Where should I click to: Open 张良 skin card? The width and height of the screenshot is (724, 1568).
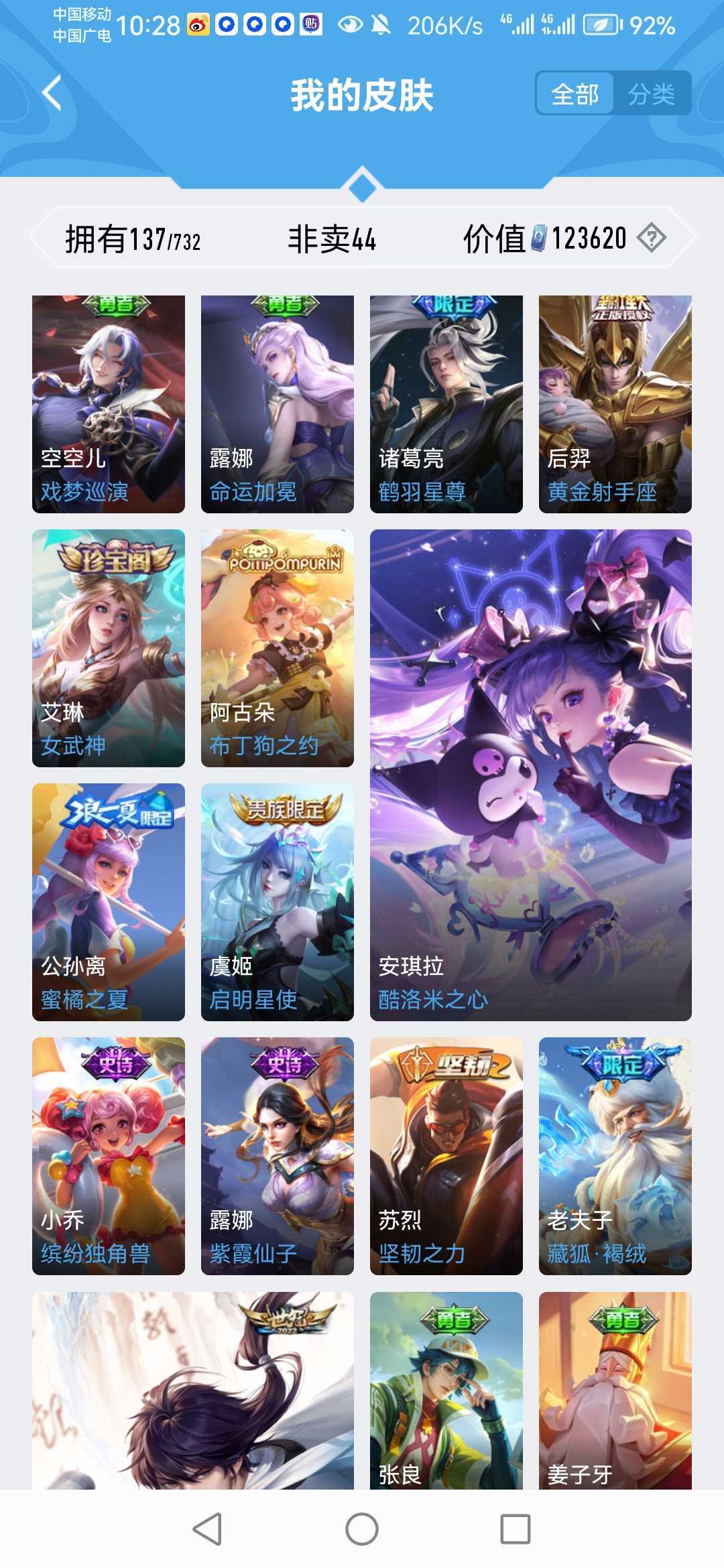446,1390
